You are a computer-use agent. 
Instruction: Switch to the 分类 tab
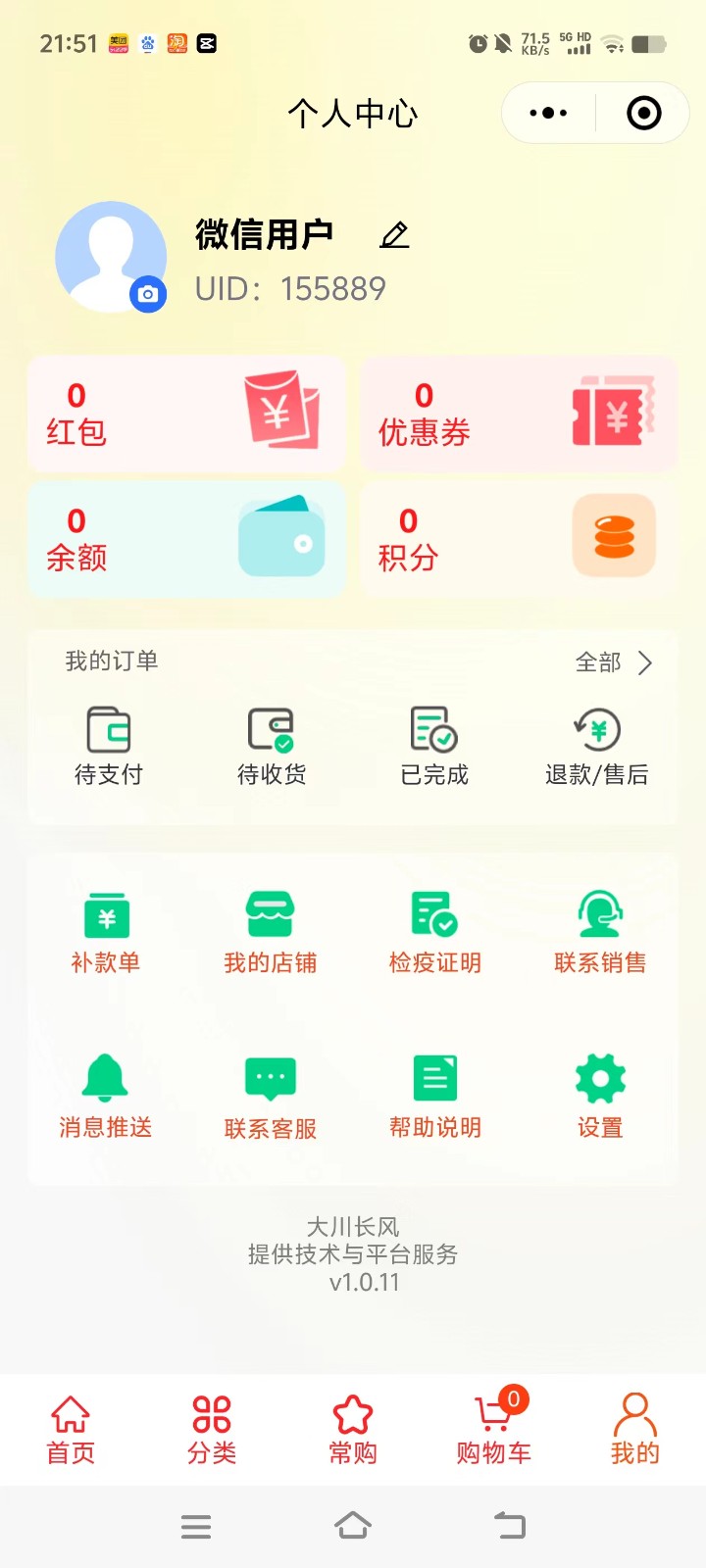coord(212,1430)
